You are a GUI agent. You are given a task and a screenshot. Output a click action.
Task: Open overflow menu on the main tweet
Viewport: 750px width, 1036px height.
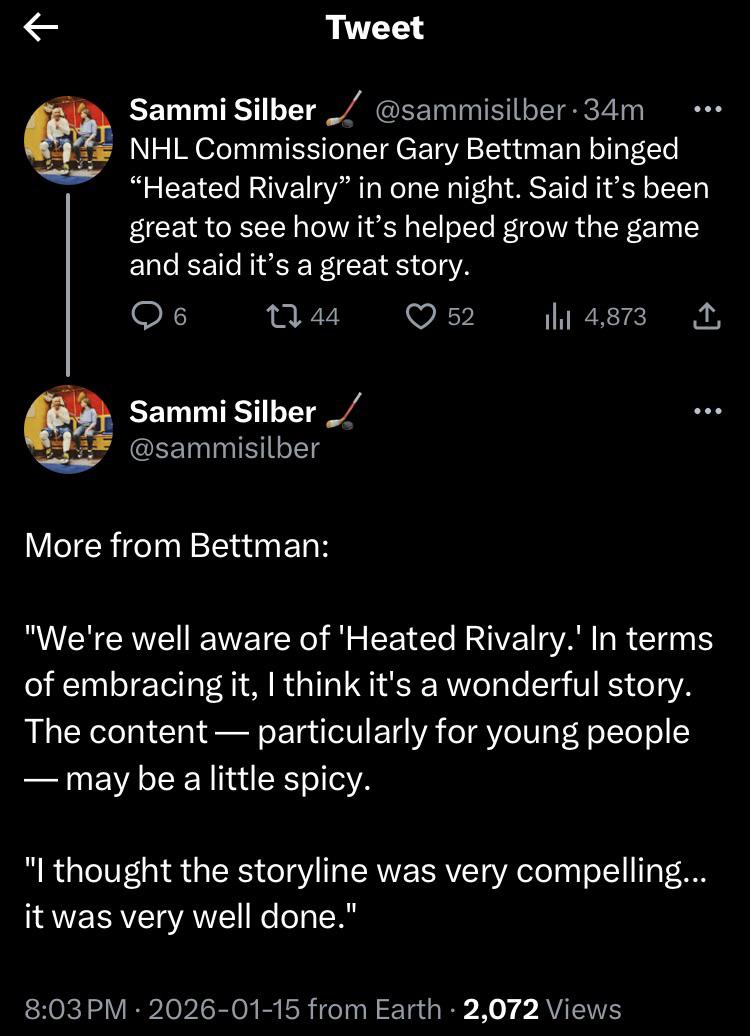coord(706,411)
